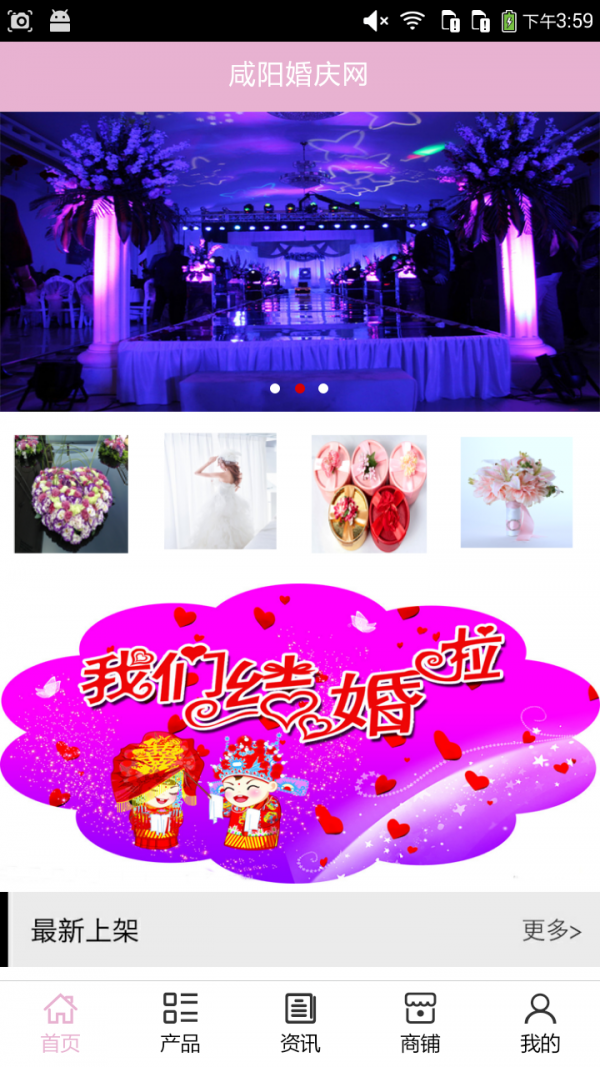Tap the pink gift boxes tile

click(x=369, y=494)
